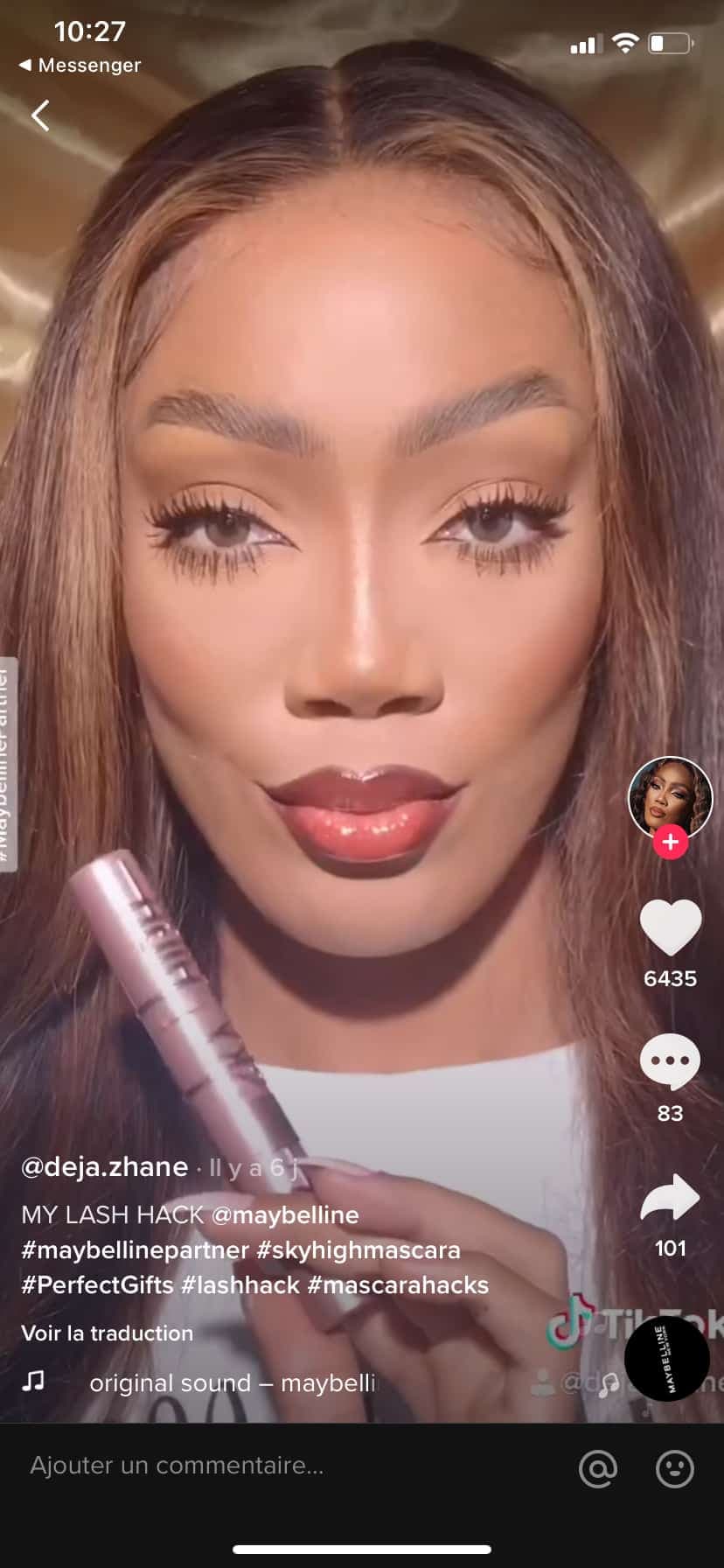Open the original sound track label

(x=232, y=1382)
